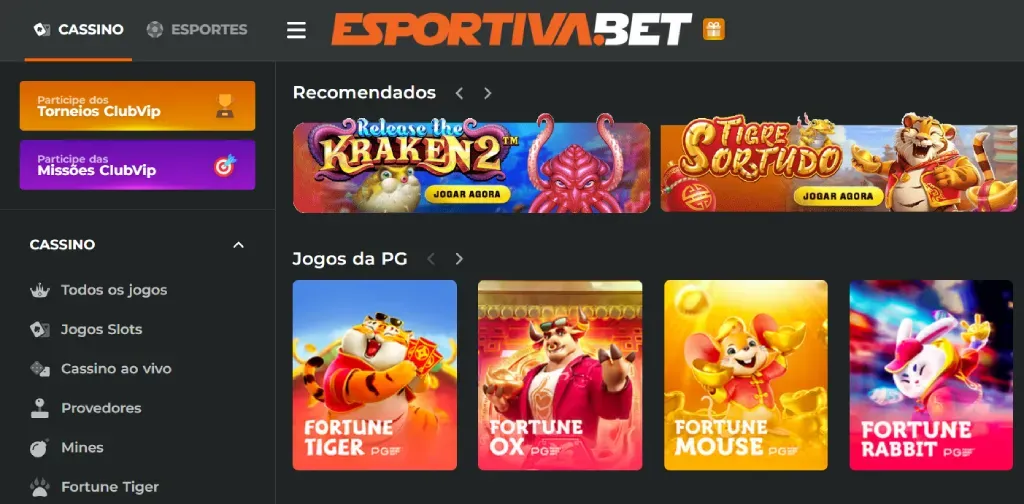The height and width of the screenshot is (504, 1024).
Task: Open Release the Kraken 2 banner
Action: tap(471, 167)
